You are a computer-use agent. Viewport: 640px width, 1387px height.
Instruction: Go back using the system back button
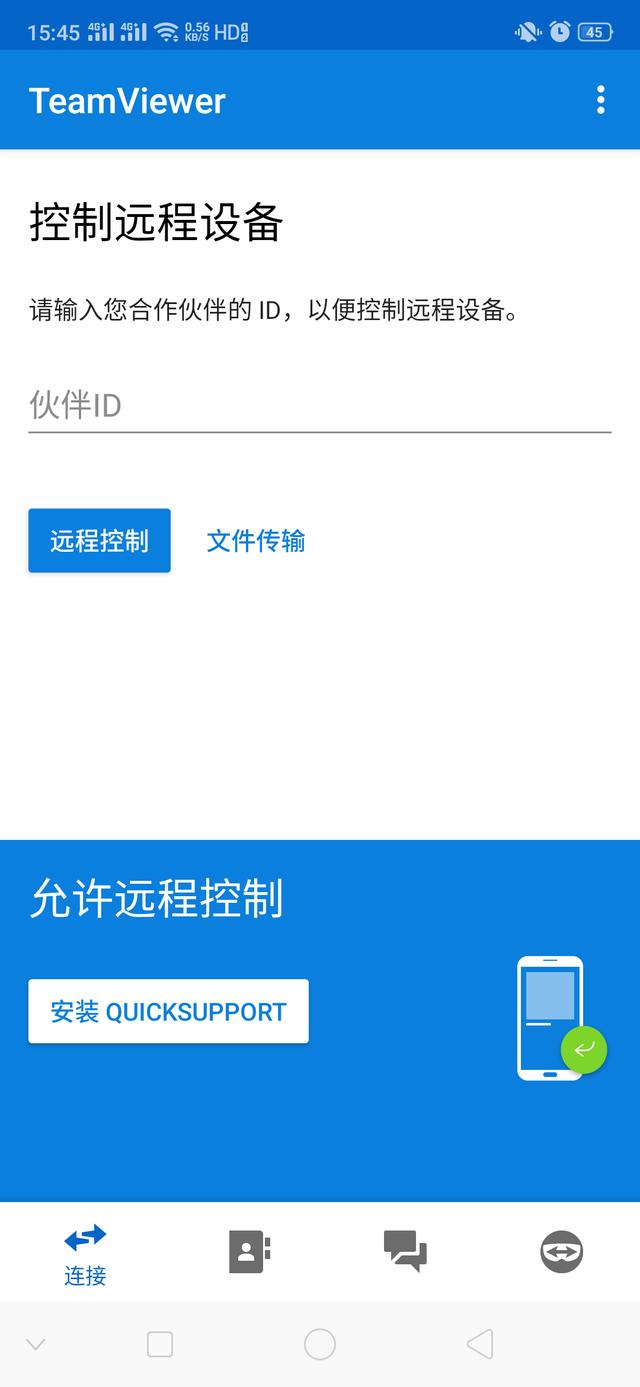pos(480,1344)
